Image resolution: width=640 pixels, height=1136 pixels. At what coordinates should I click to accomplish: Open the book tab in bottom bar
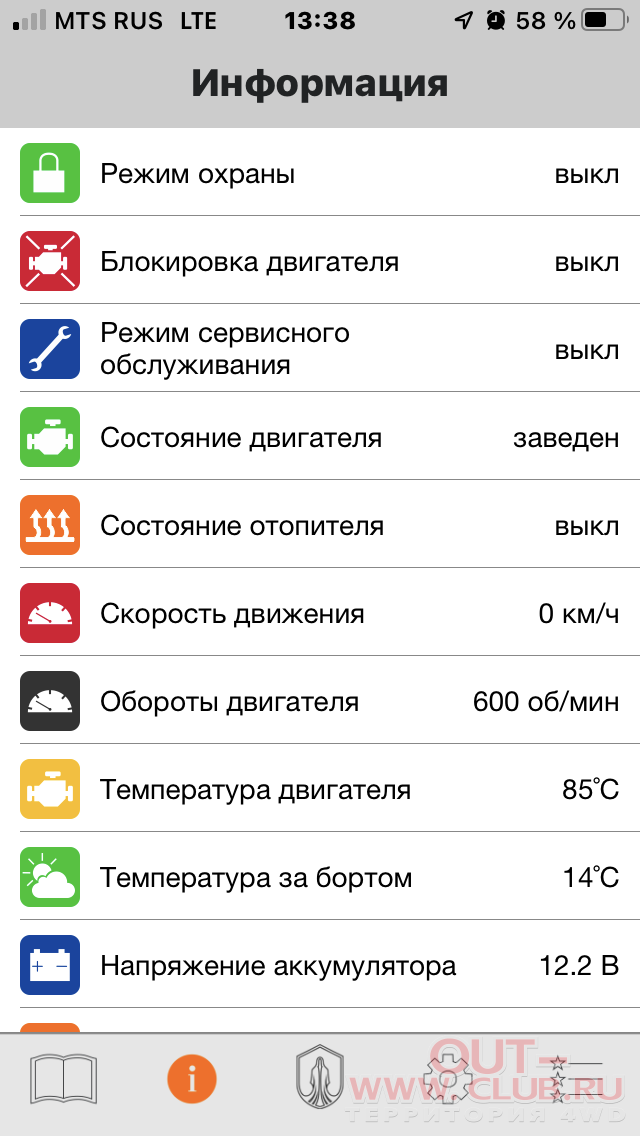(64, 1080)
